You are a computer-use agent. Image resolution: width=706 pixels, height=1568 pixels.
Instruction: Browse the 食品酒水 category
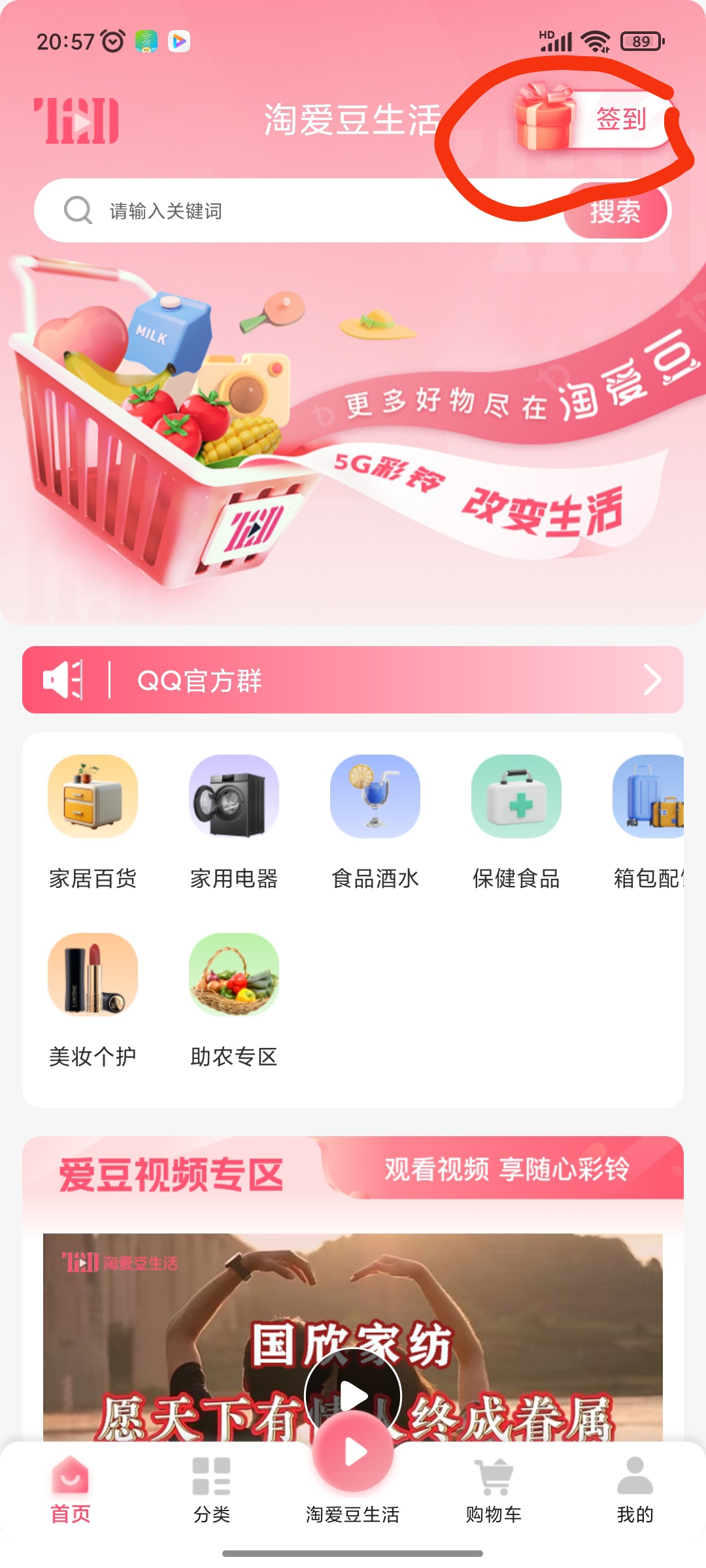coord(375,820)
